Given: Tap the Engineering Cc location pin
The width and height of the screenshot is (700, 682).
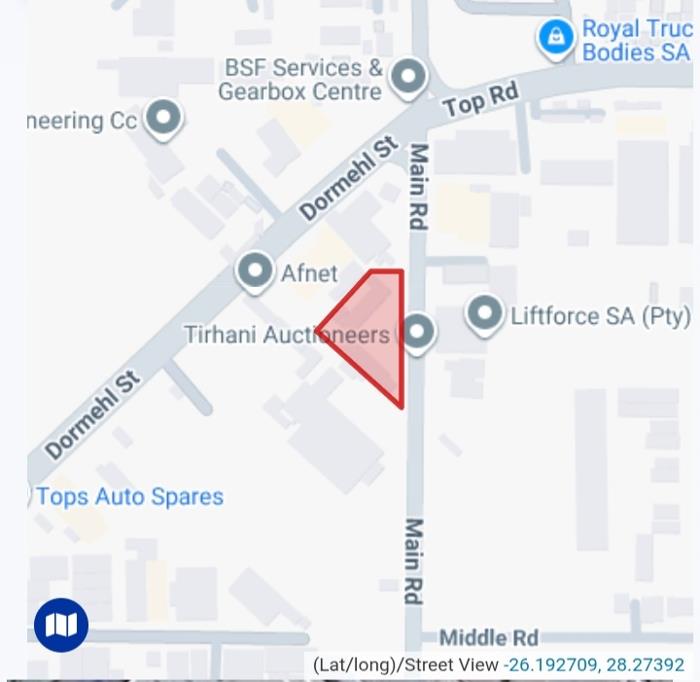Looking at the screenshot, I should click(162, 119).
